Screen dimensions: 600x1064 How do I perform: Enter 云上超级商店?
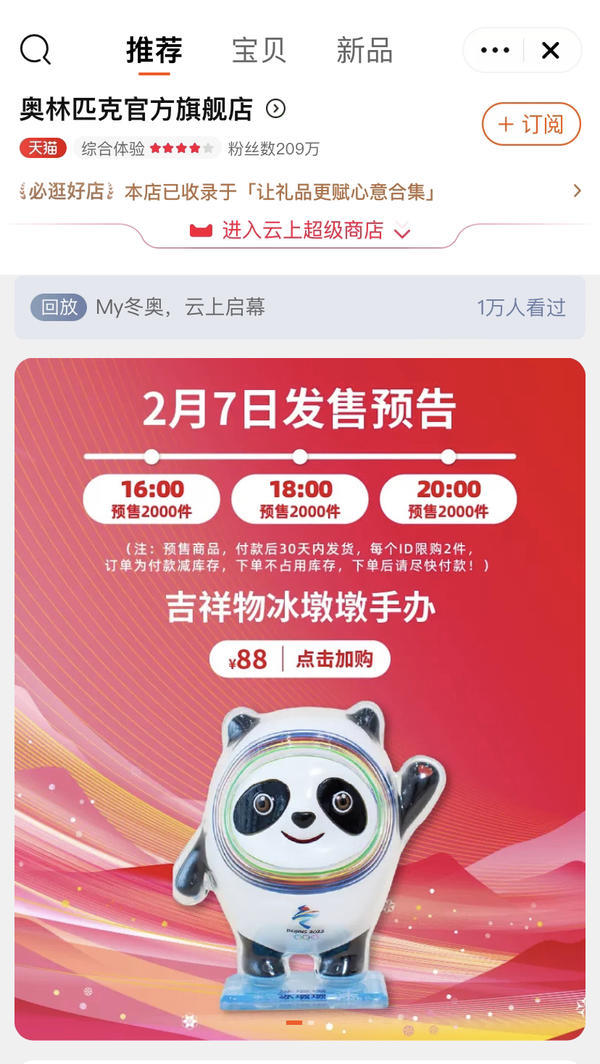coord(300,231)
